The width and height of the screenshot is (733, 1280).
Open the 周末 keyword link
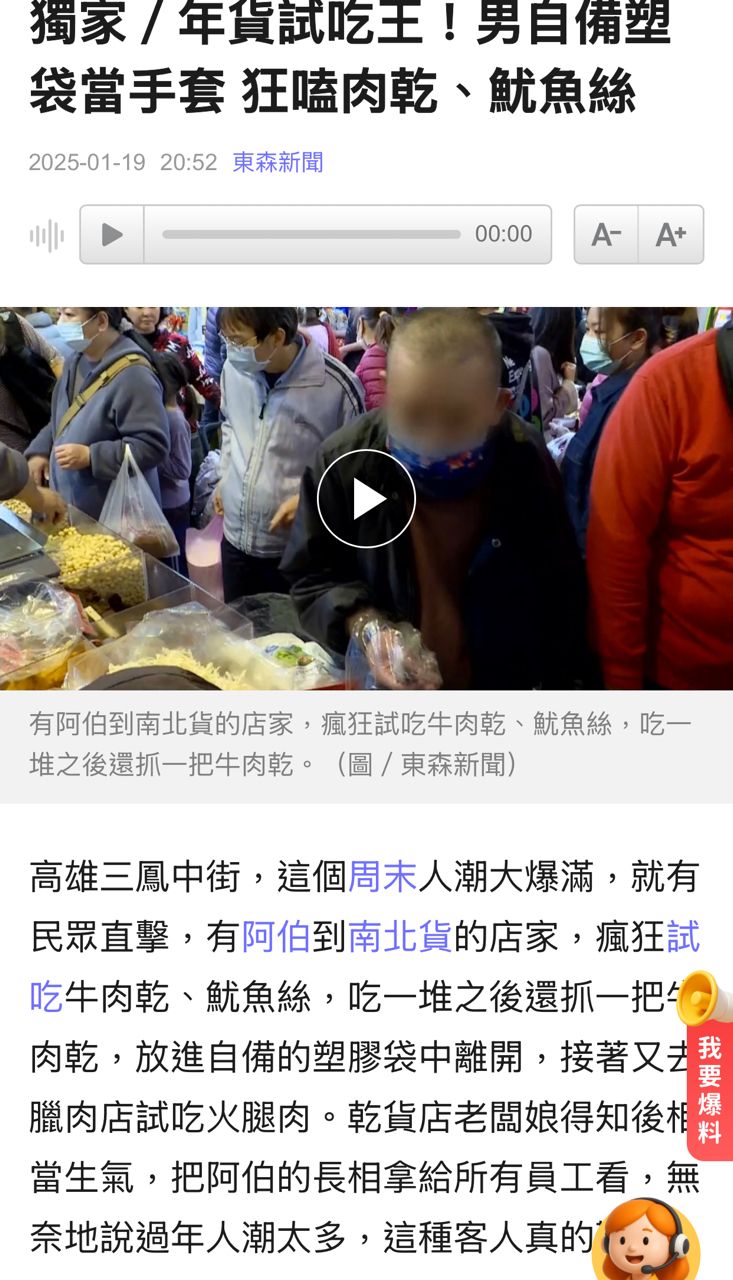point(382,877)
